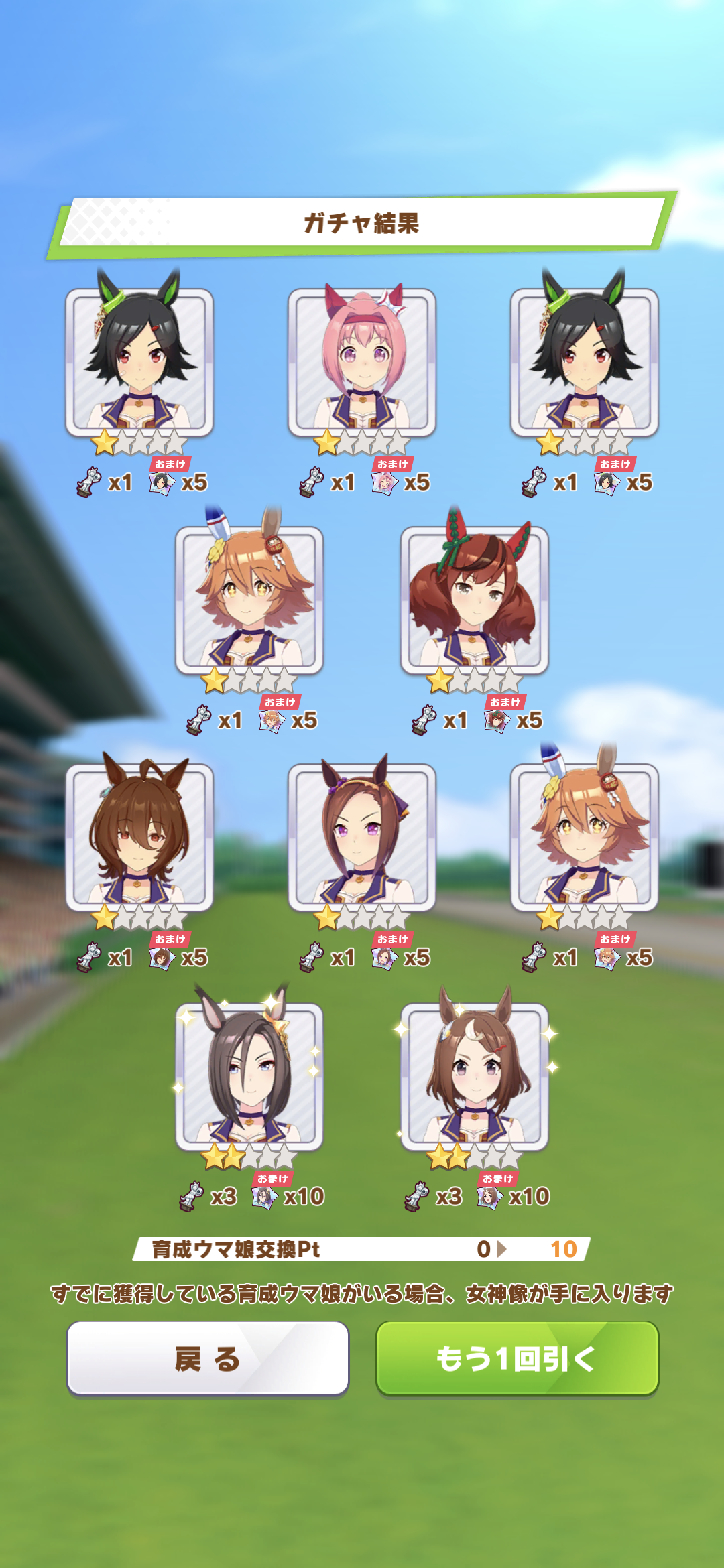Open the dark-brown messy-haired character card
Viewport: 724px width, 1568px height.
click(139, 838)
